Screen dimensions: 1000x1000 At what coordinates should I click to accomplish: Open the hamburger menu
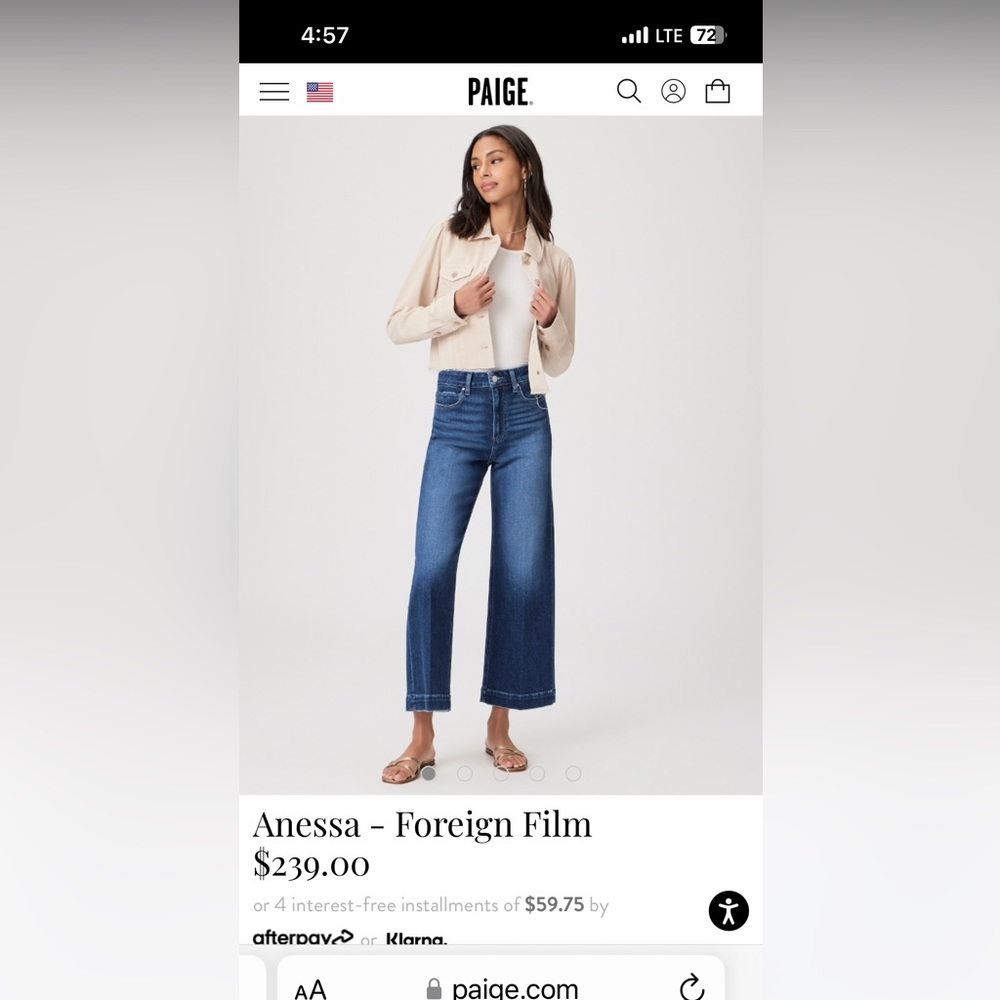(274, 92)
